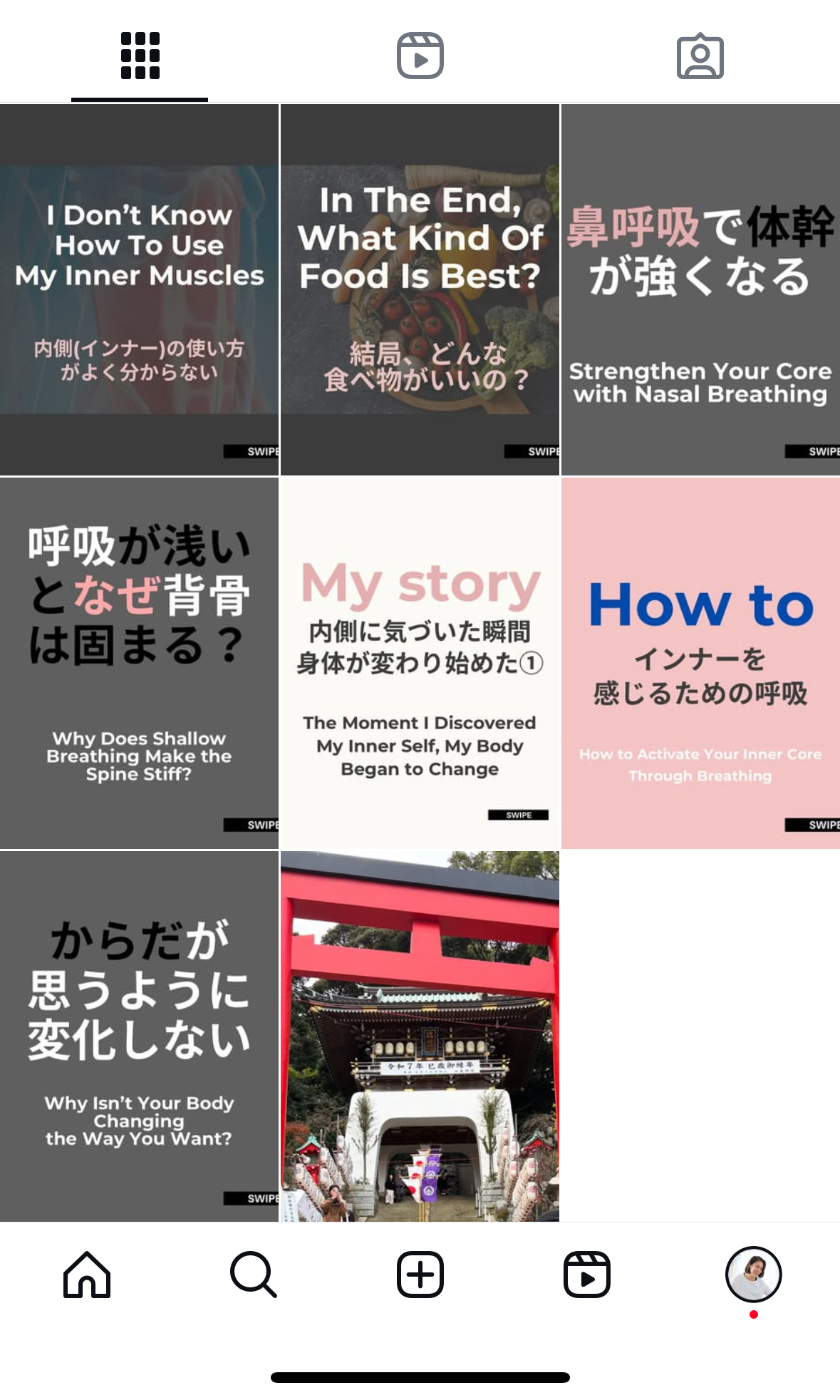Image resolution: width=840 pixels, height=1400 pixels.
Task: Tap the profile avatar in bottom bar
Action: pos(753,1275)
